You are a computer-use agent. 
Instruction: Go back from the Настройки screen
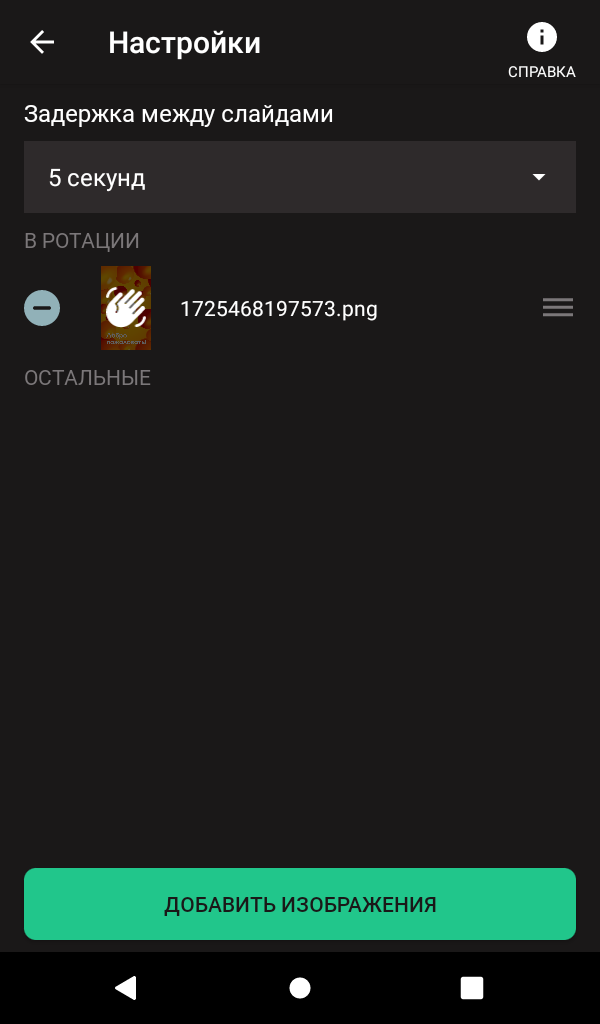pyautogui.click(x=42, y=42)
